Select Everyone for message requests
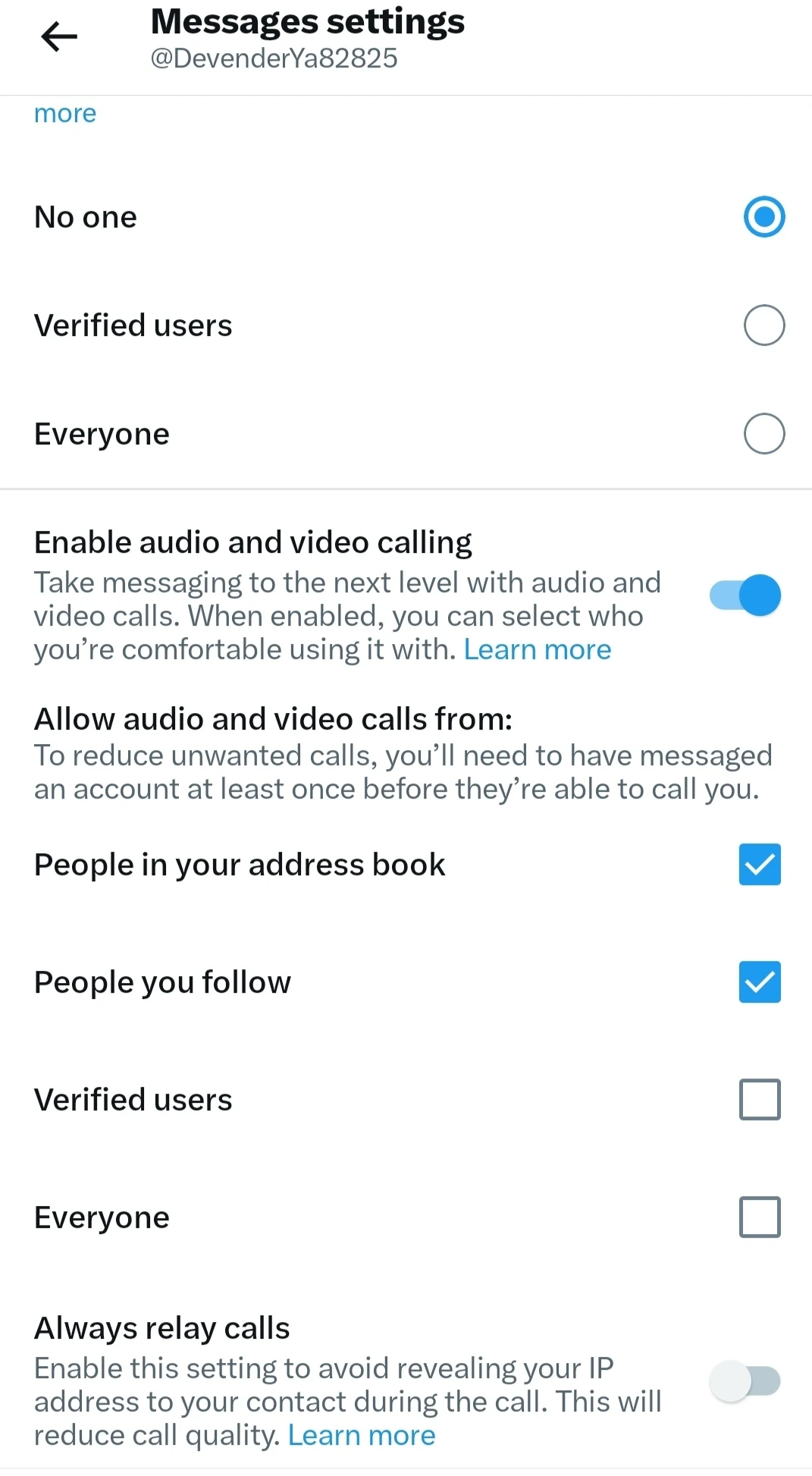Viewport: 812px width, 1476px height. point(763,434)
